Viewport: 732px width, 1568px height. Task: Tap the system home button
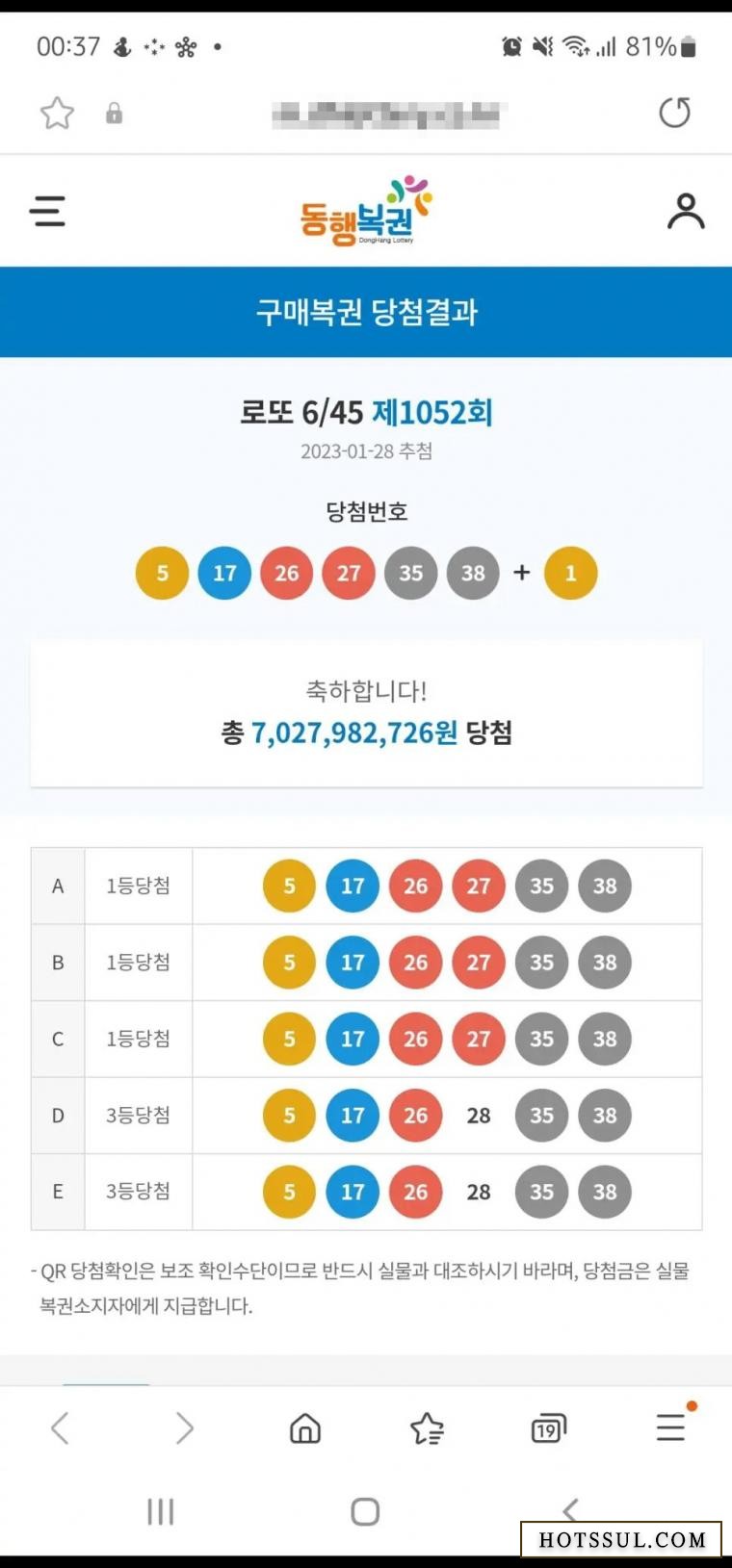pyautogui.click(x=365, y=1511)
